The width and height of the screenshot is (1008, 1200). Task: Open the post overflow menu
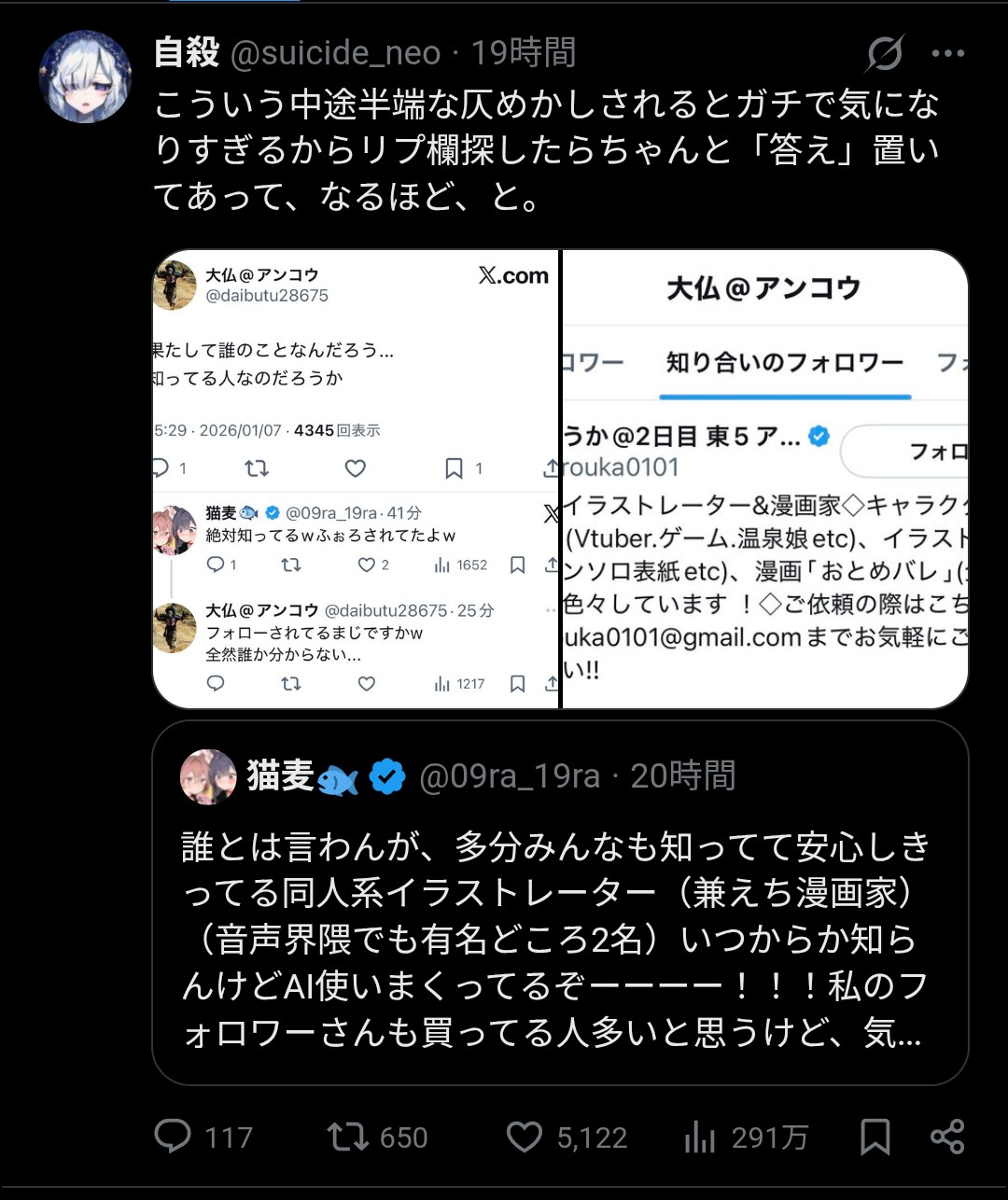947,54
